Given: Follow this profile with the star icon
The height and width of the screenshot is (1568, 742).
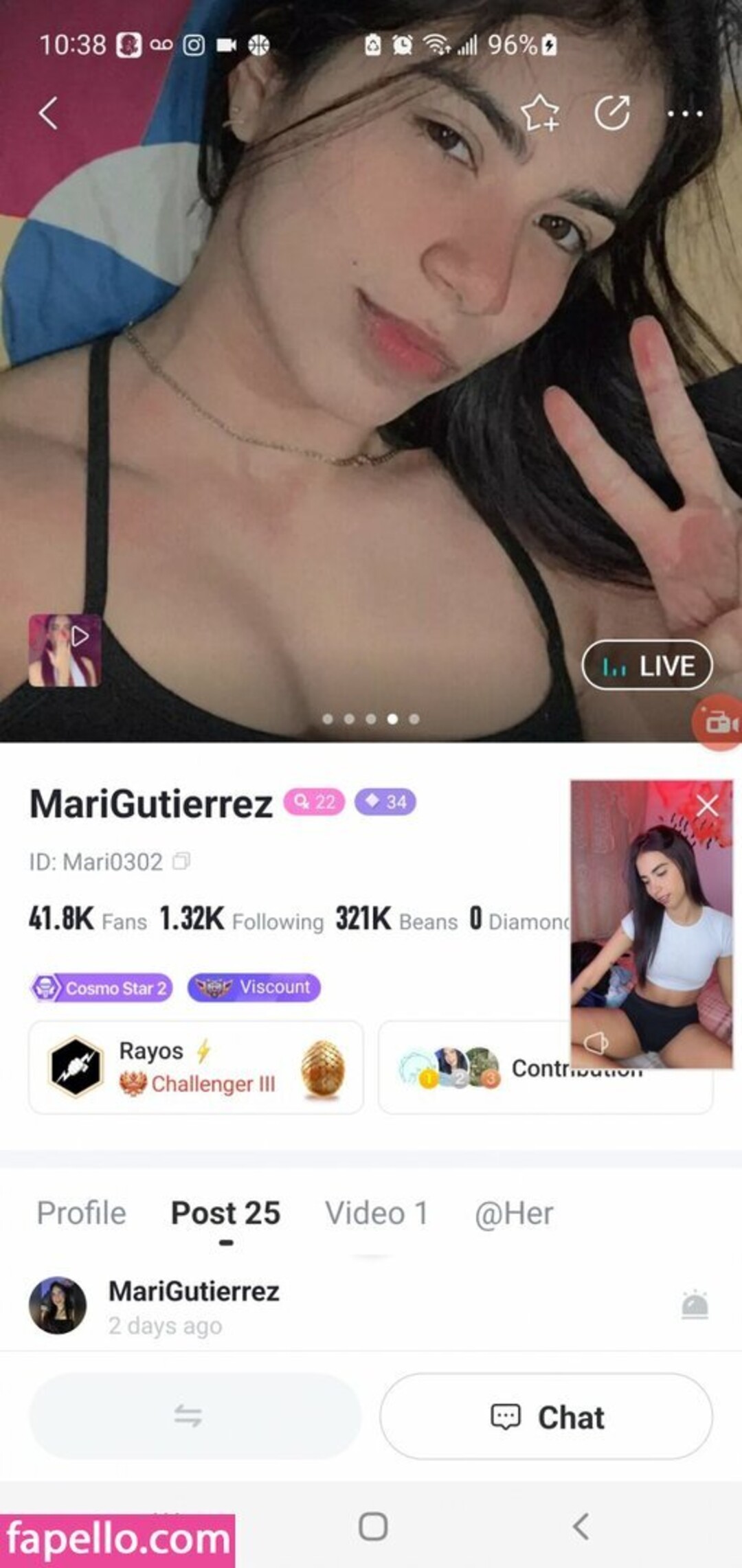Looking at the screenshot, I should (540, 113).
